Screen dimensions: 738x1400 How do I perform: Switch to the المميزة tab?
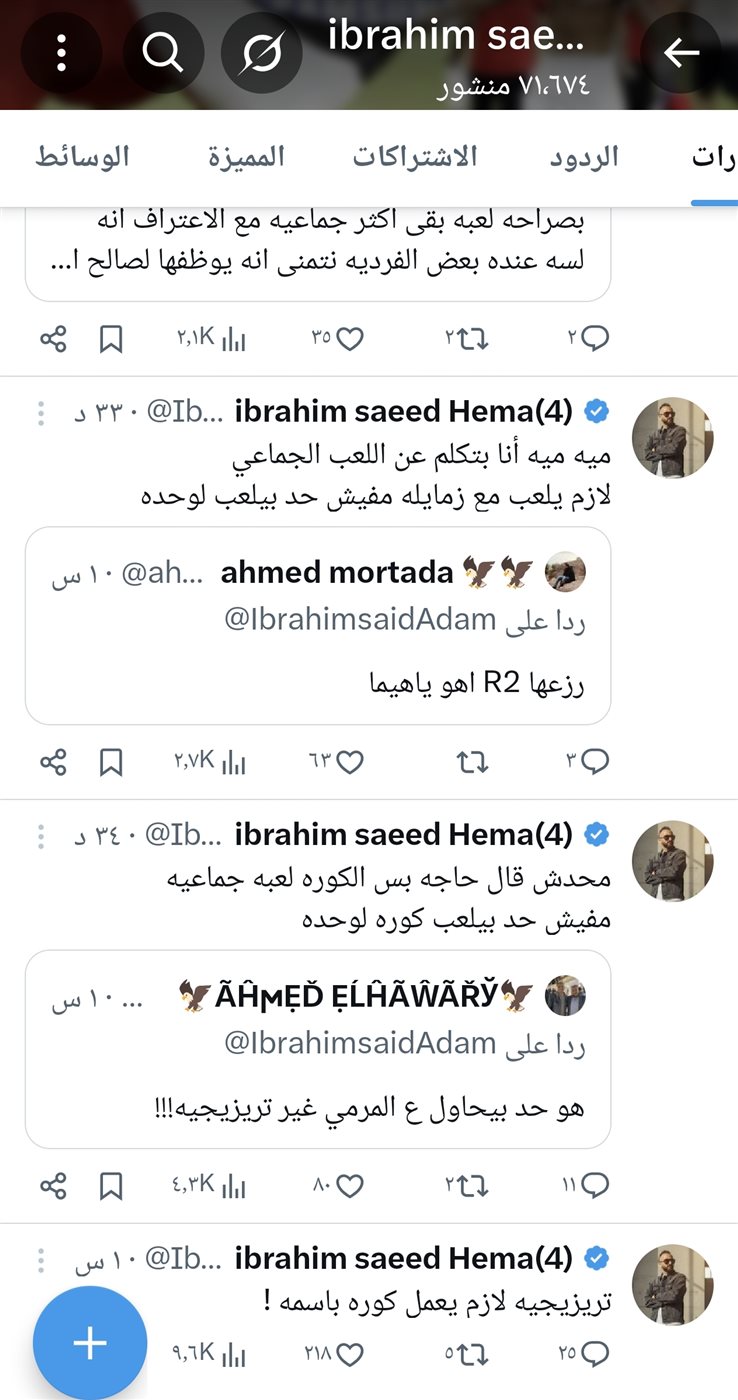(x=246, y=157)
